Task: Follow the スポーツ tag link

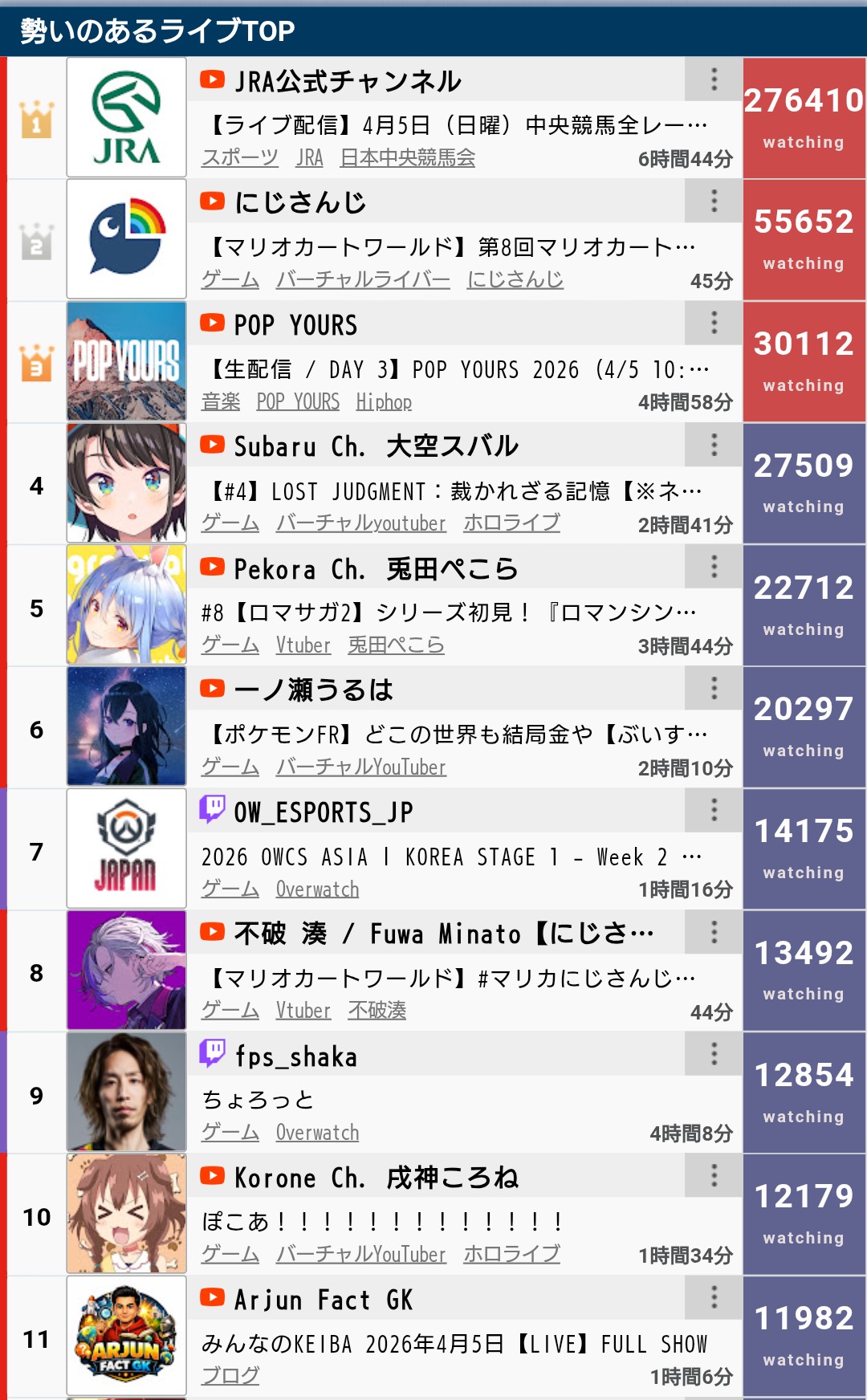Action: click(x=239, y=158)
